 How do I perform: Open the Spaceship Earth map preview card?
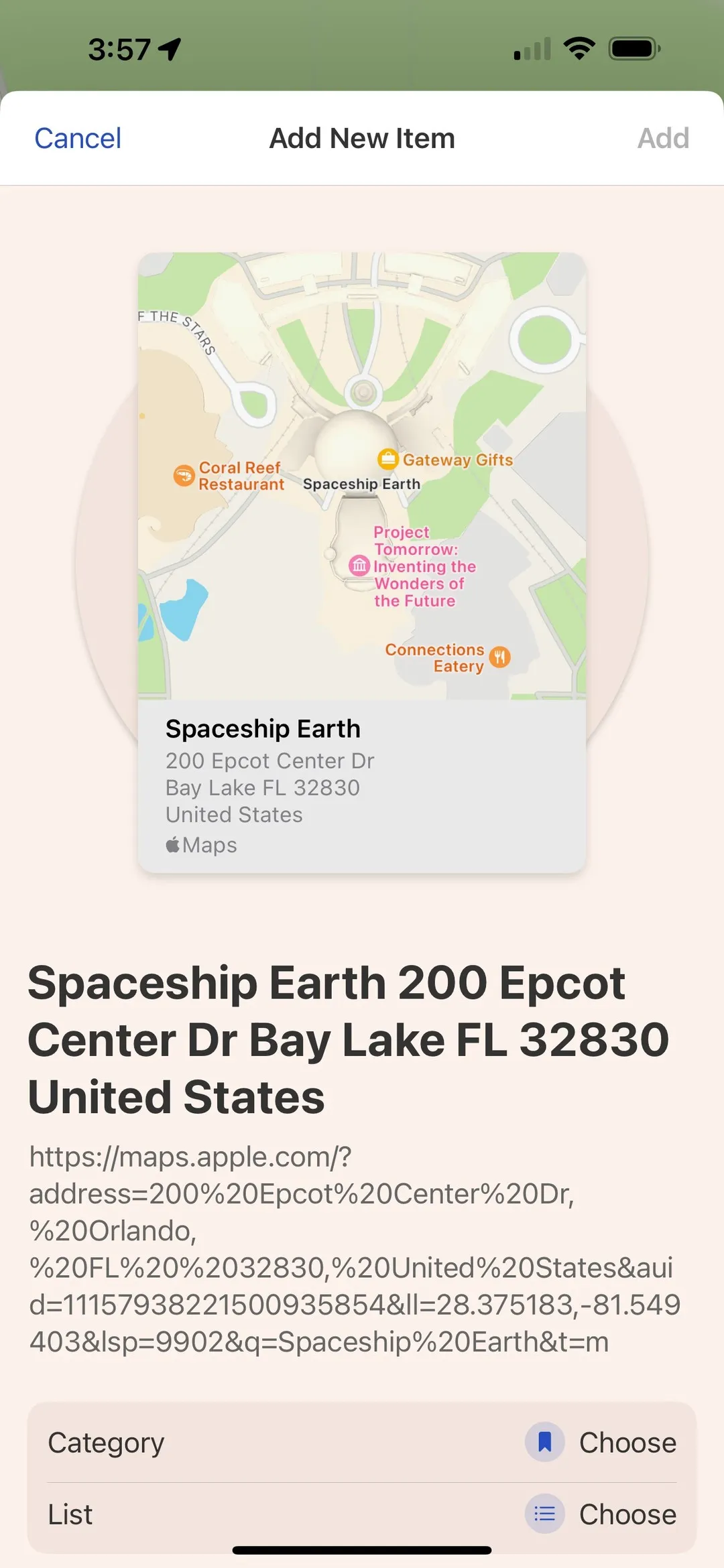point(362,563)
